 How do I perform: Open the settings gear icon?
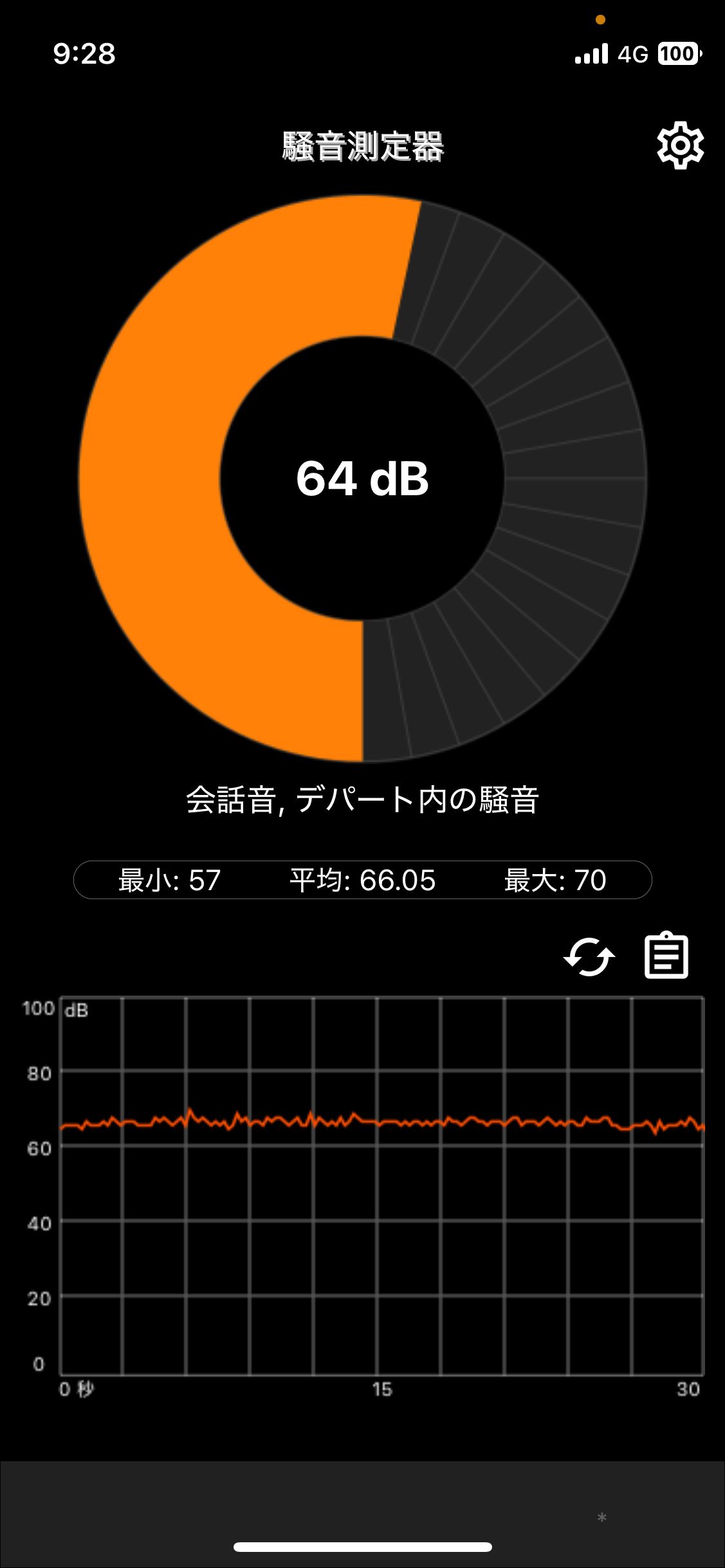[680, 145]
